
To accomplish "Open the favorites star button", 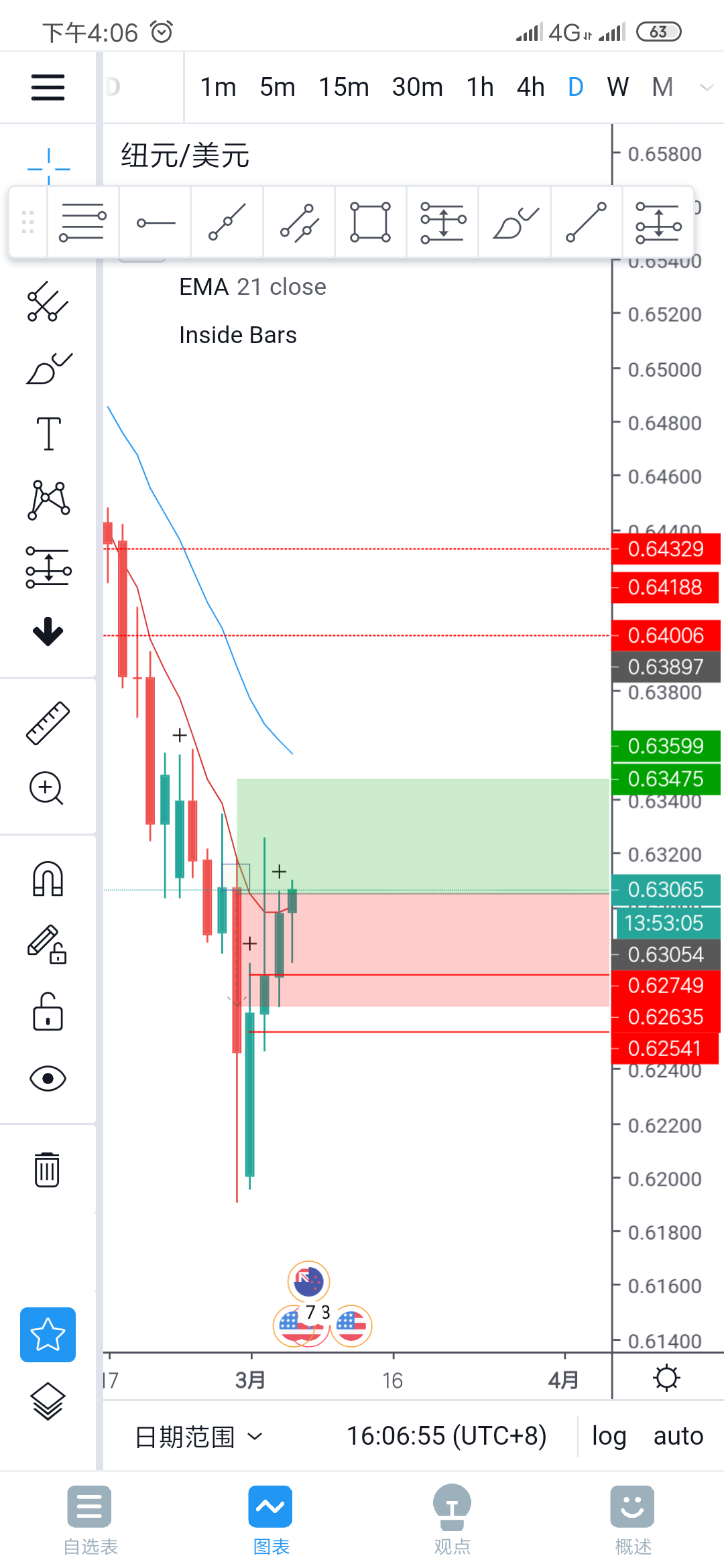I will point(48,1335).
